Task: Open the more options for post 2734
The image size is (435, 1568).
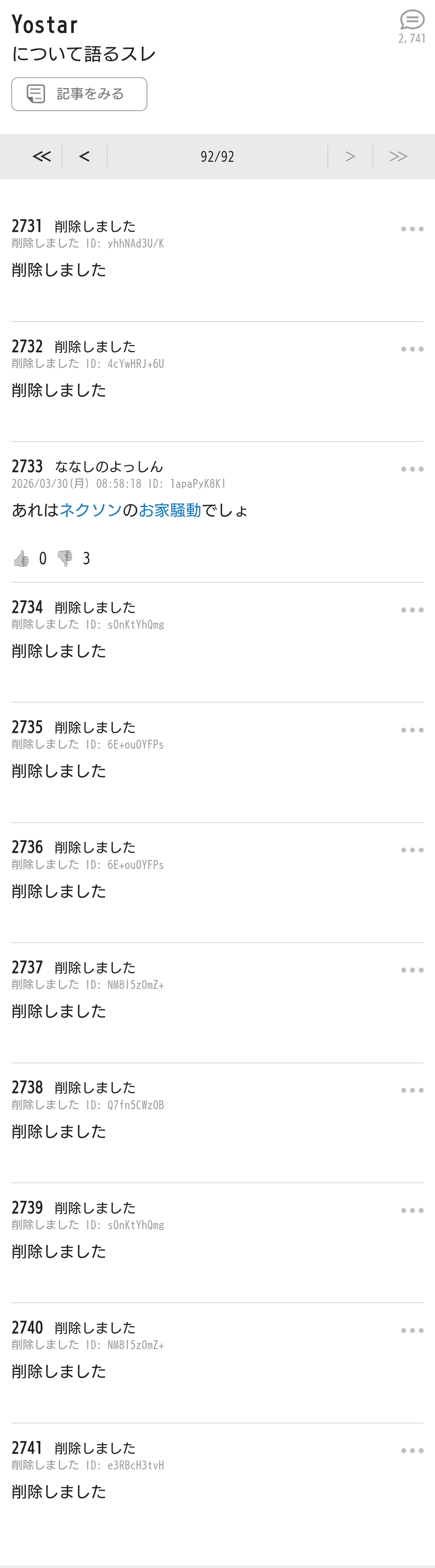Action: click(x=412, y=610)
